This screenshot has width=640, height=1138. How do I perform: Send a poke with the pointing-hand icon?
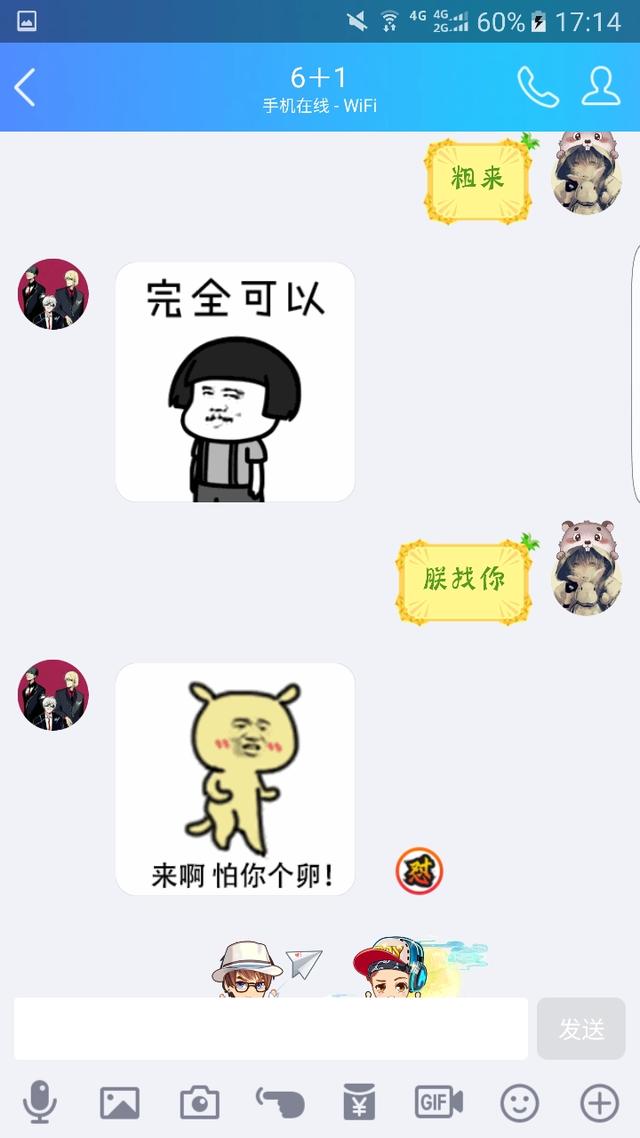pos(279,1103)
